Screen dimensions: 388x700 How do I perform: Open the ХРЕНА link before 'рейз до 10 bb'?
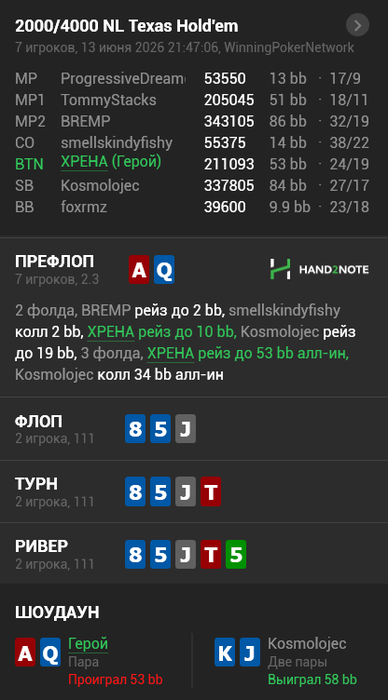(x=111, y=332)
